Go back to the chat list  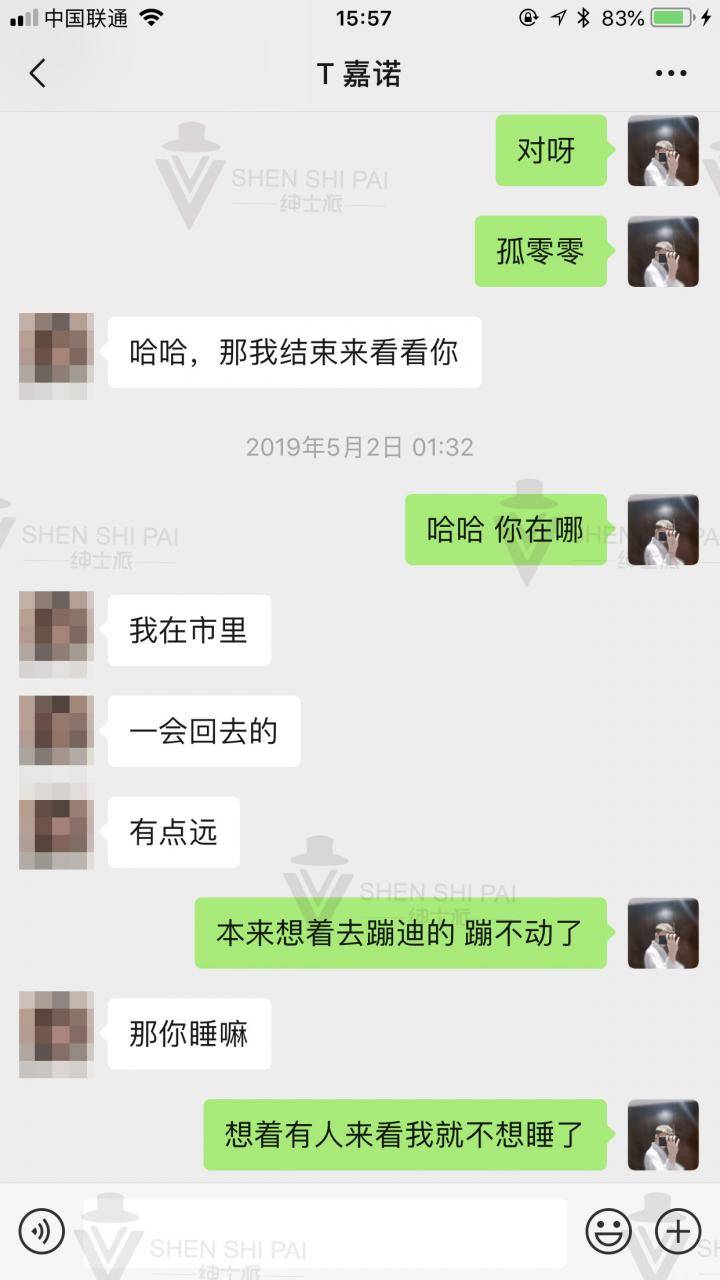click(x=38, y=73)
